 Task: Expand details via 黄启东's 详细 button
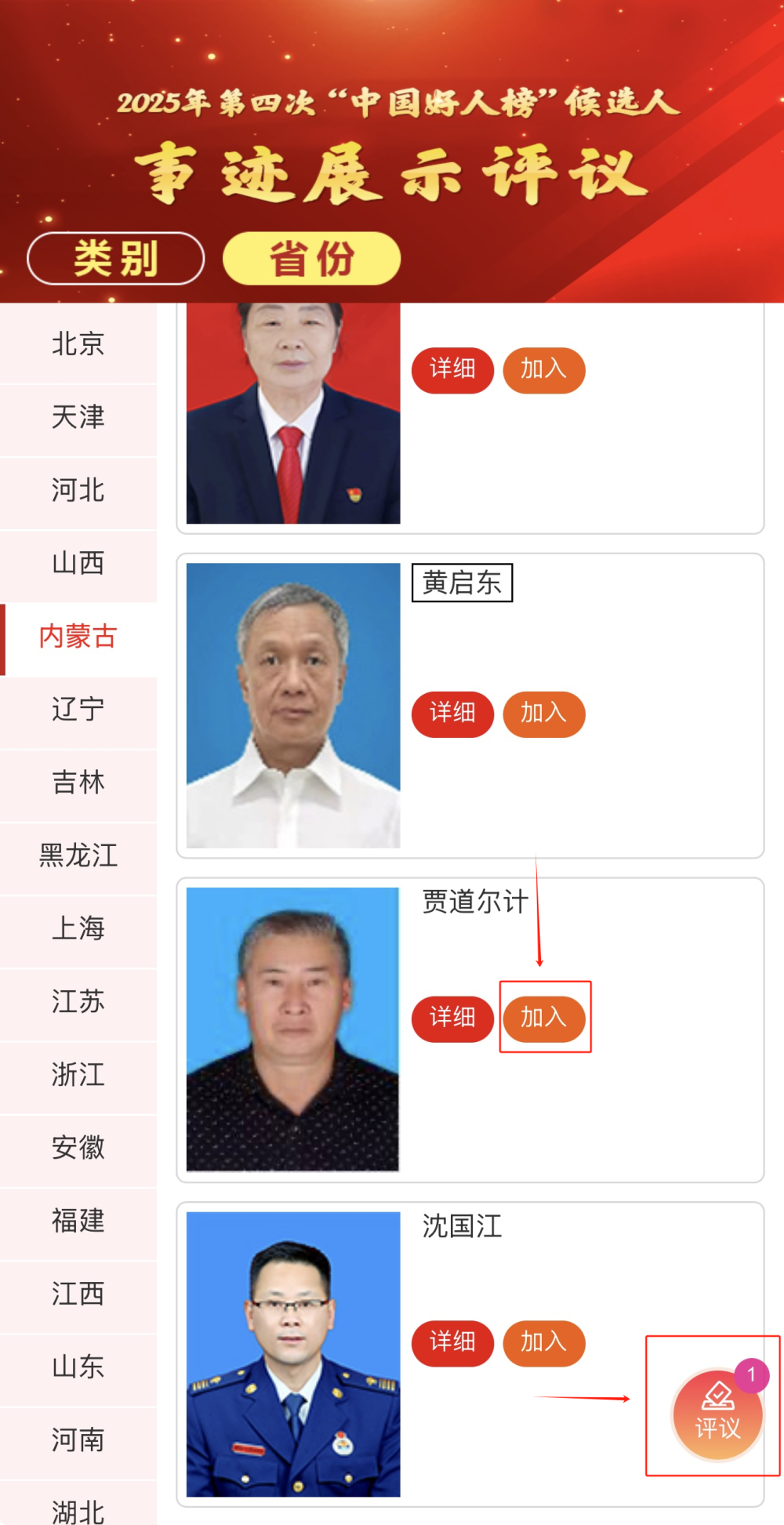452,713
